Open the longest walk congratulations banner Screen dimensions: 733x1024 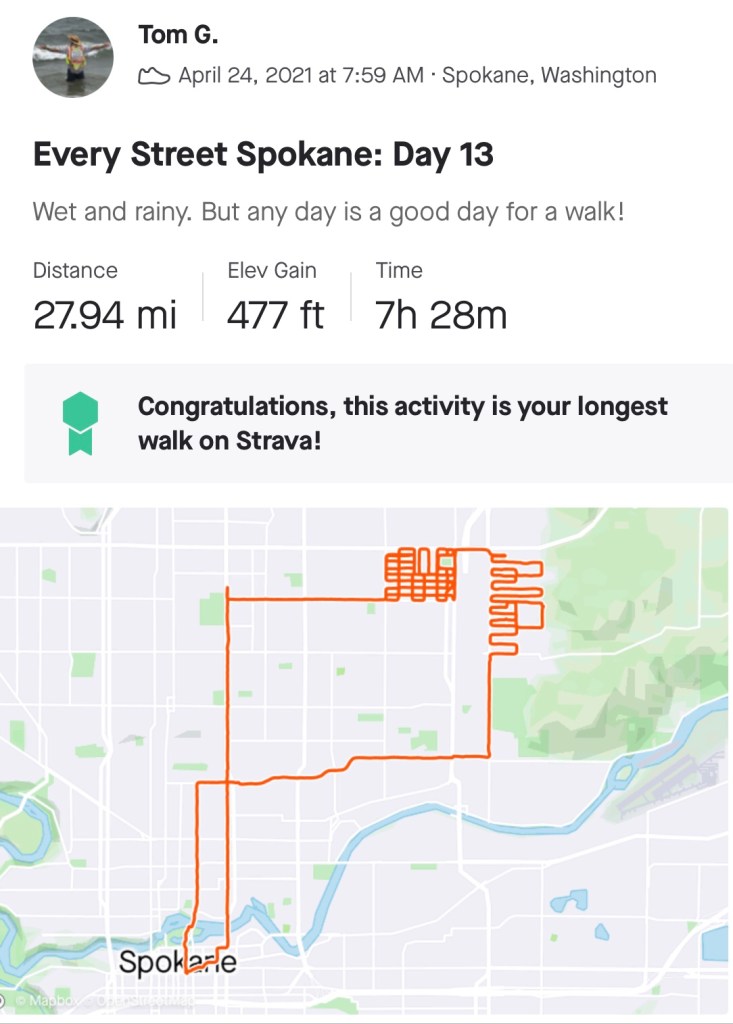click(x=378, y=423)
